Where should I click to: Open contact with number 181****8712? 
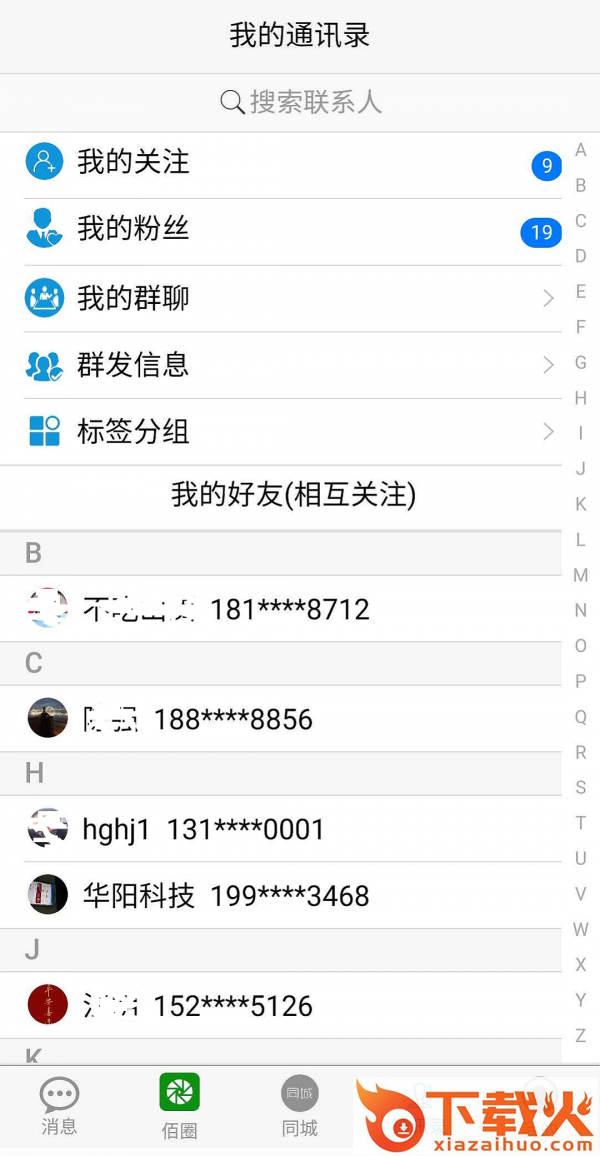tap(280, 609)
